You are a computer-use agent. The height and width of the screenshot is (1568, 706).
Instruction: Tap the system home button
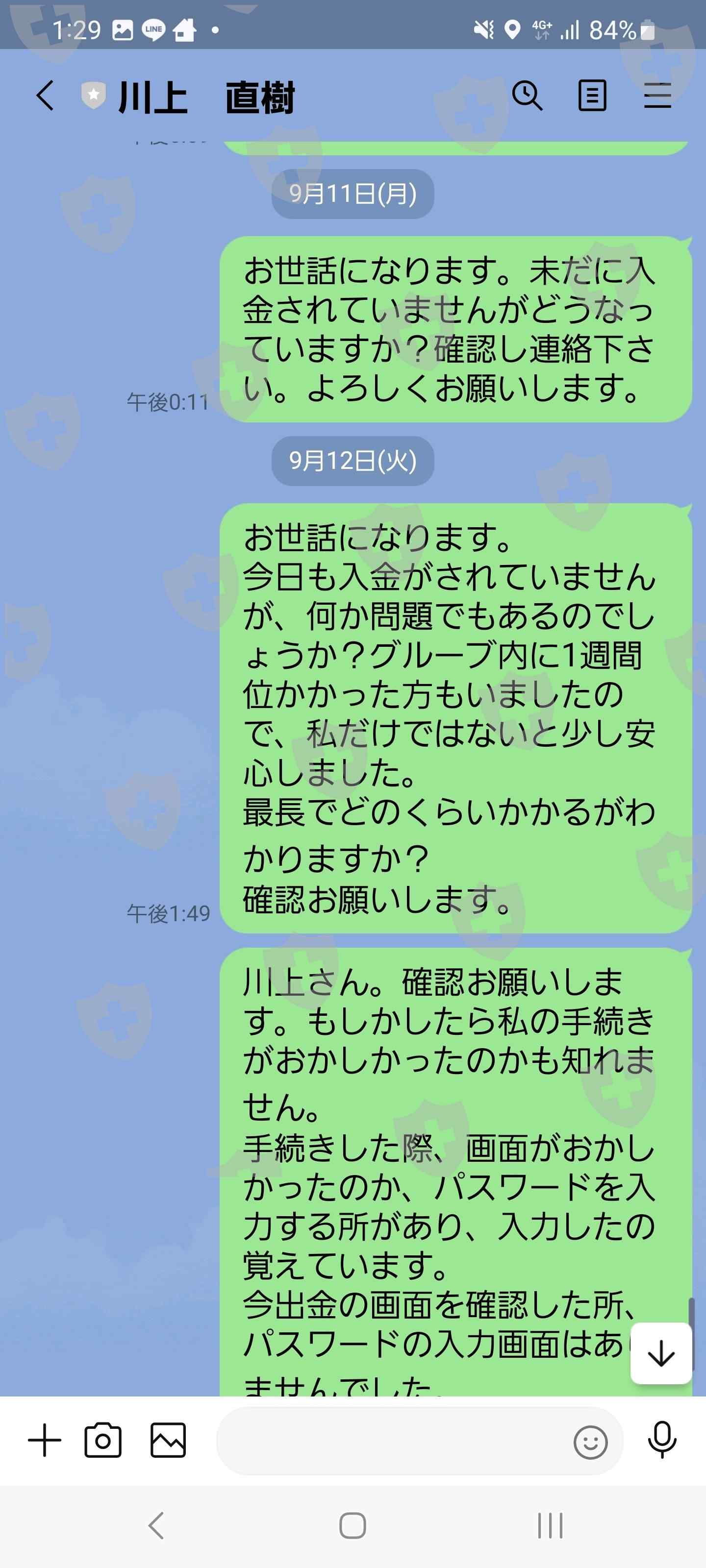(x=353, y=1526)
